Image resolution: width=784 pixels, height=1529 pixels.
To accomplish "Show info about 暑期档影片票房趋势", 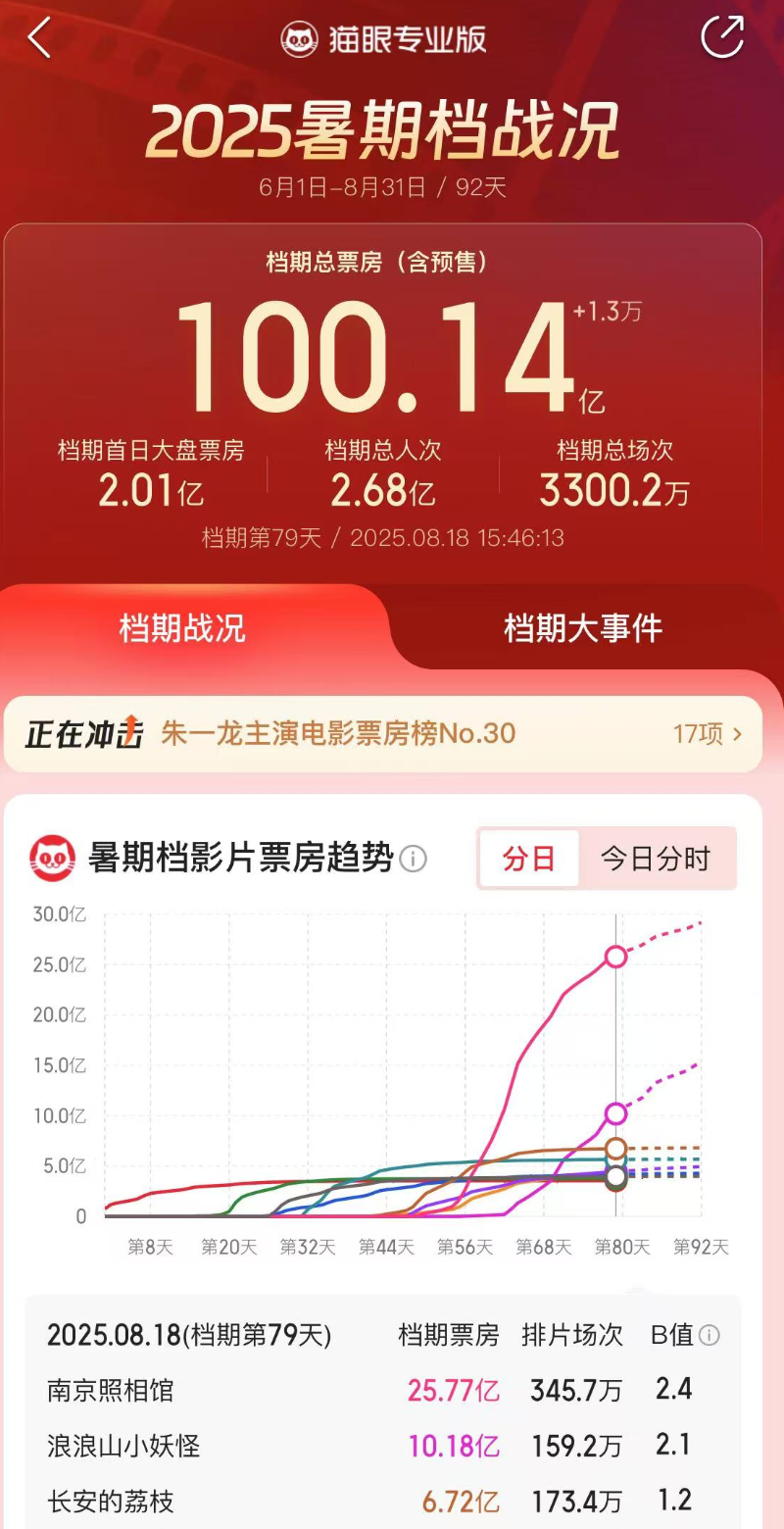I will (x=414, y=860).
